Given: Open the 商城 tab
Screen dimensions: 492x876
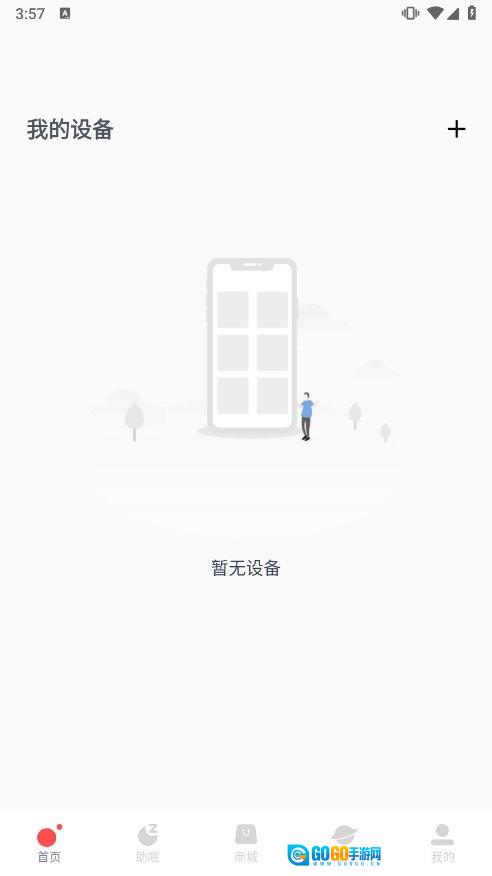Looking at the screenshot, I should 246,843.
